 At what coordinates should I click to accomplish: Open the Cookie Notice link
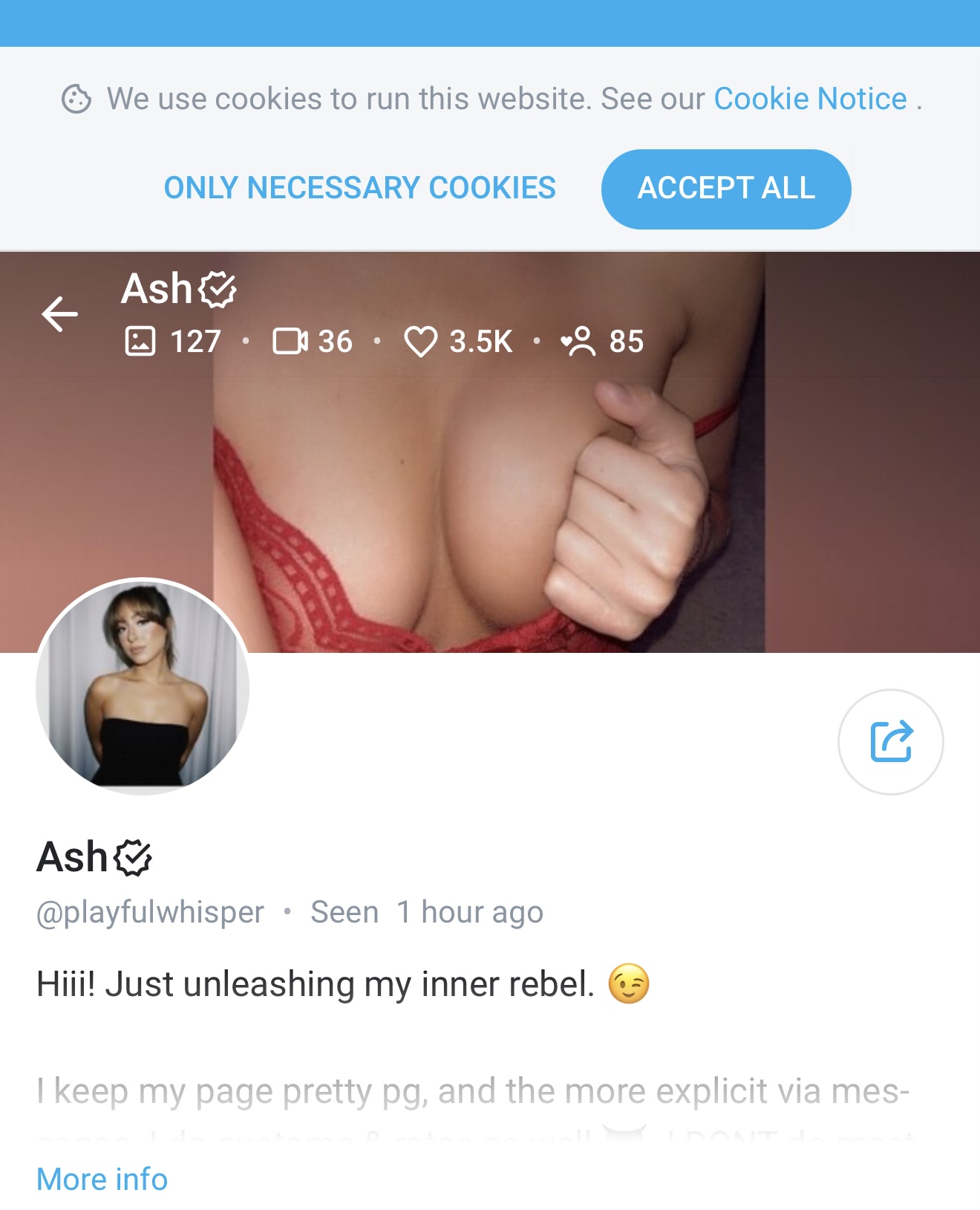(x=810, y=99)
